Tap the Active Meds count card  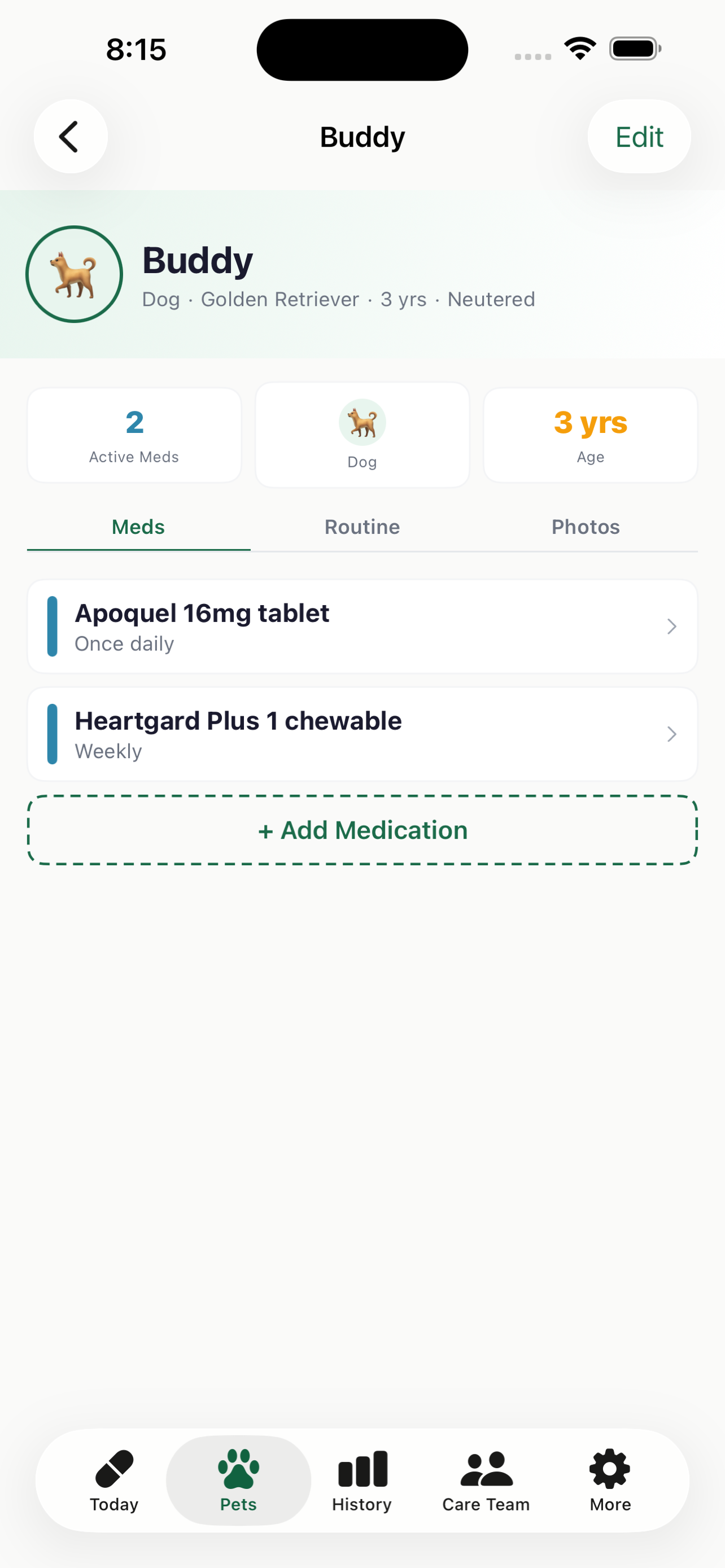pyautogui.click(x=134, y=435)
